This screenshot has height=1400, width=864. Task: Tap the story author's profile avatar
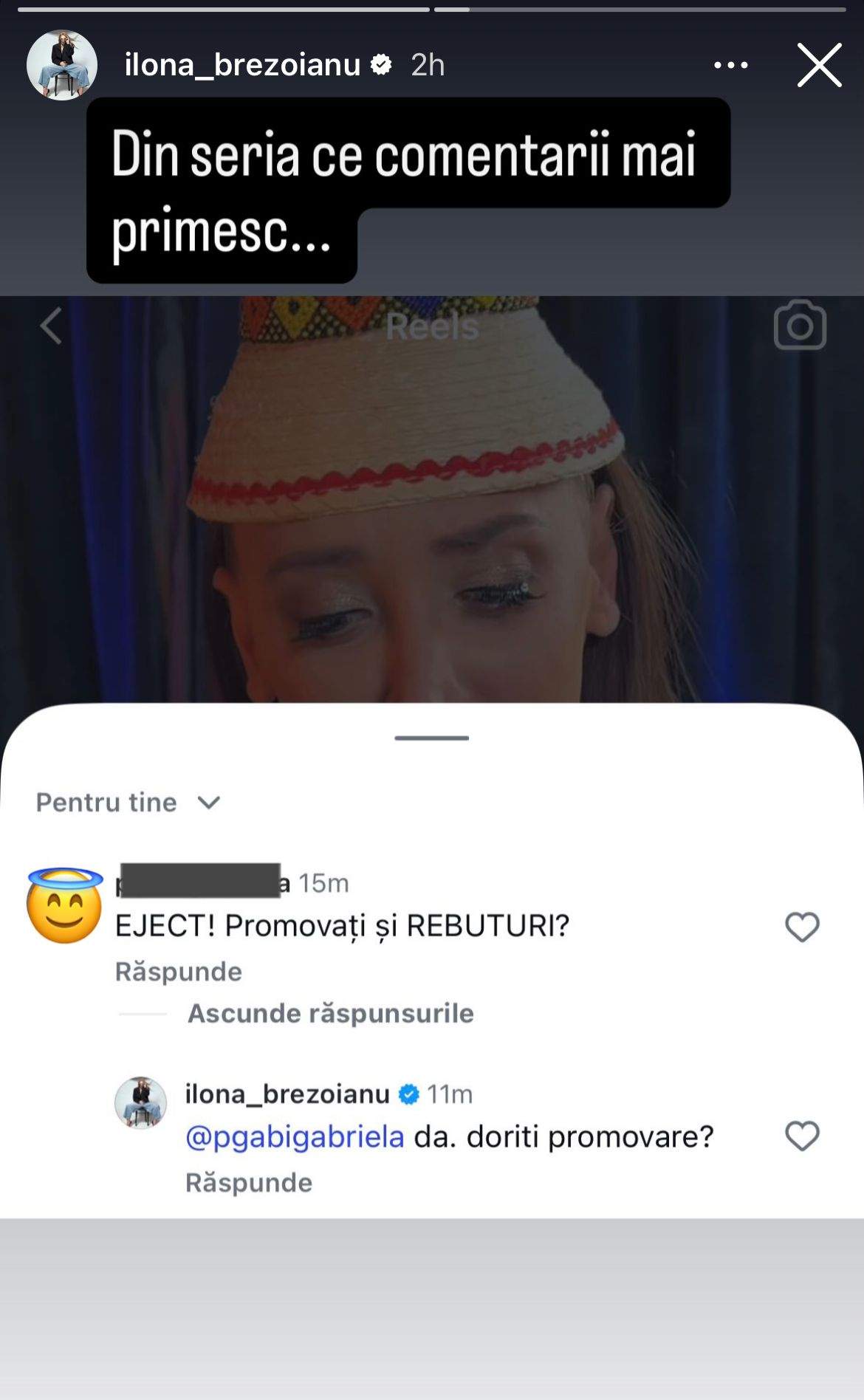coord(61,65)
